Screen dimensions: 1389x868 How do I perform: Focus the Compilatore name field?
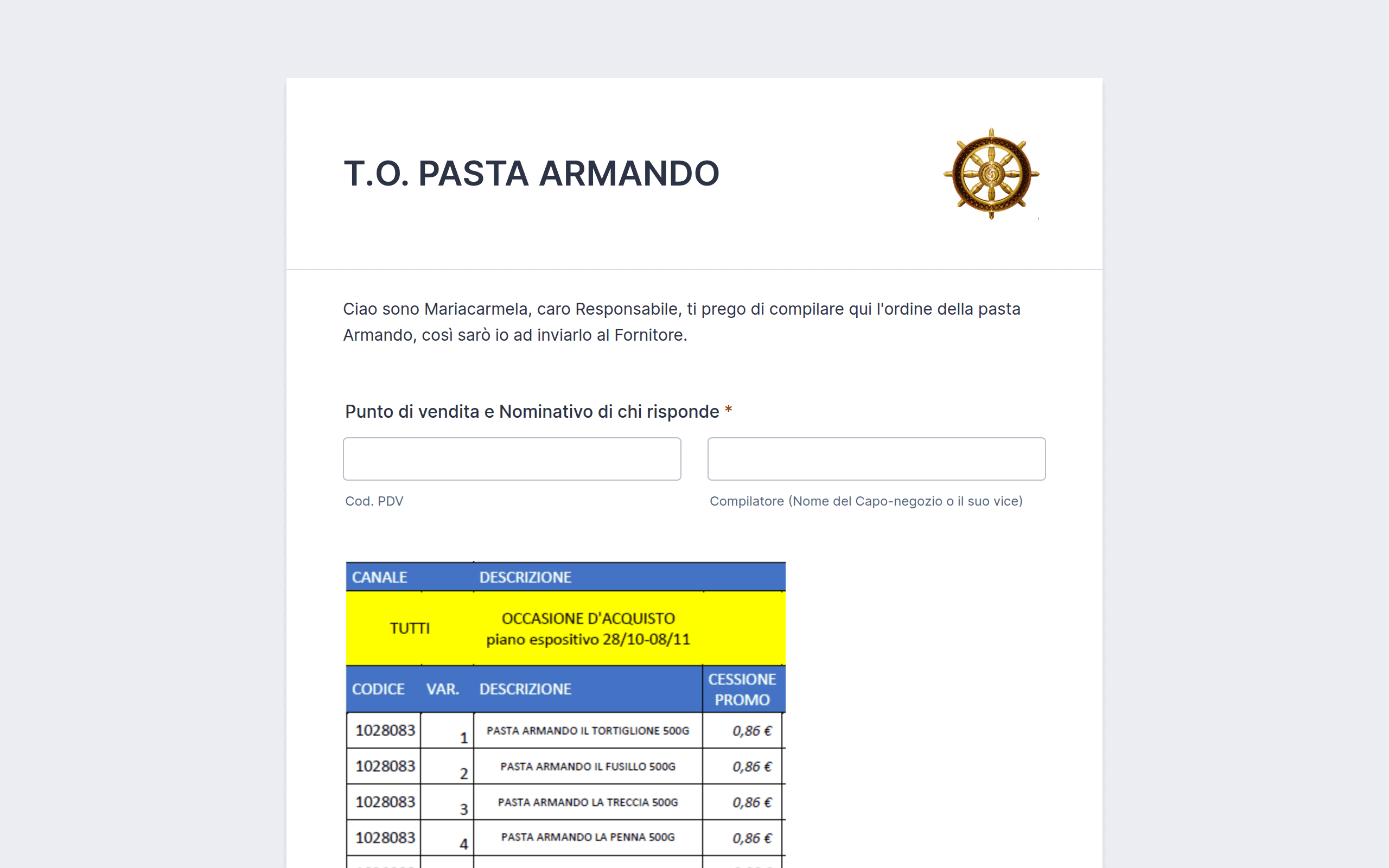point(876,459)
